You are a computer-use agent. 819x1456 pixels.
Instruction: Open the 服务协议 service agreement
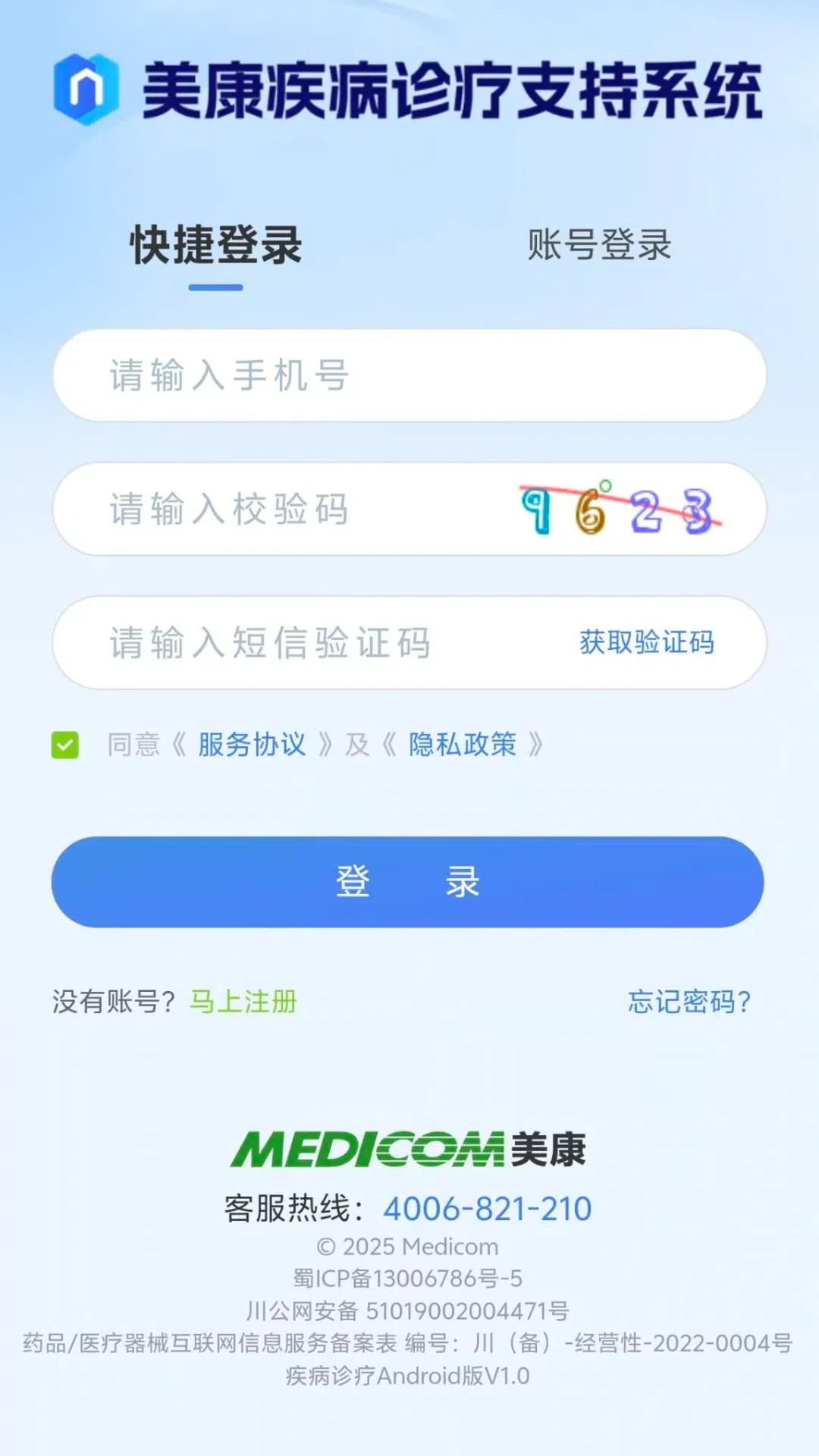point(250,745)
